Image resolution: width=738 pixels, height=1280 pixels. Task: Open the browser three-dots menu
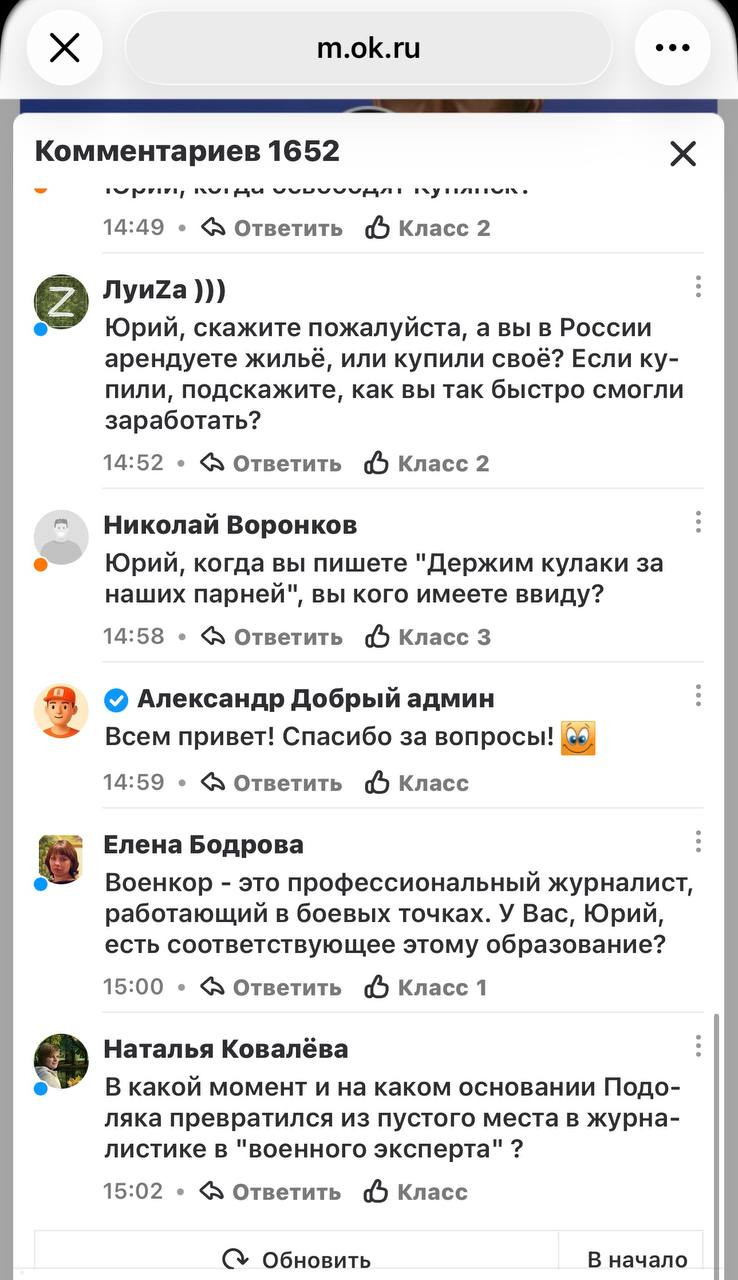tap(672, 48)
